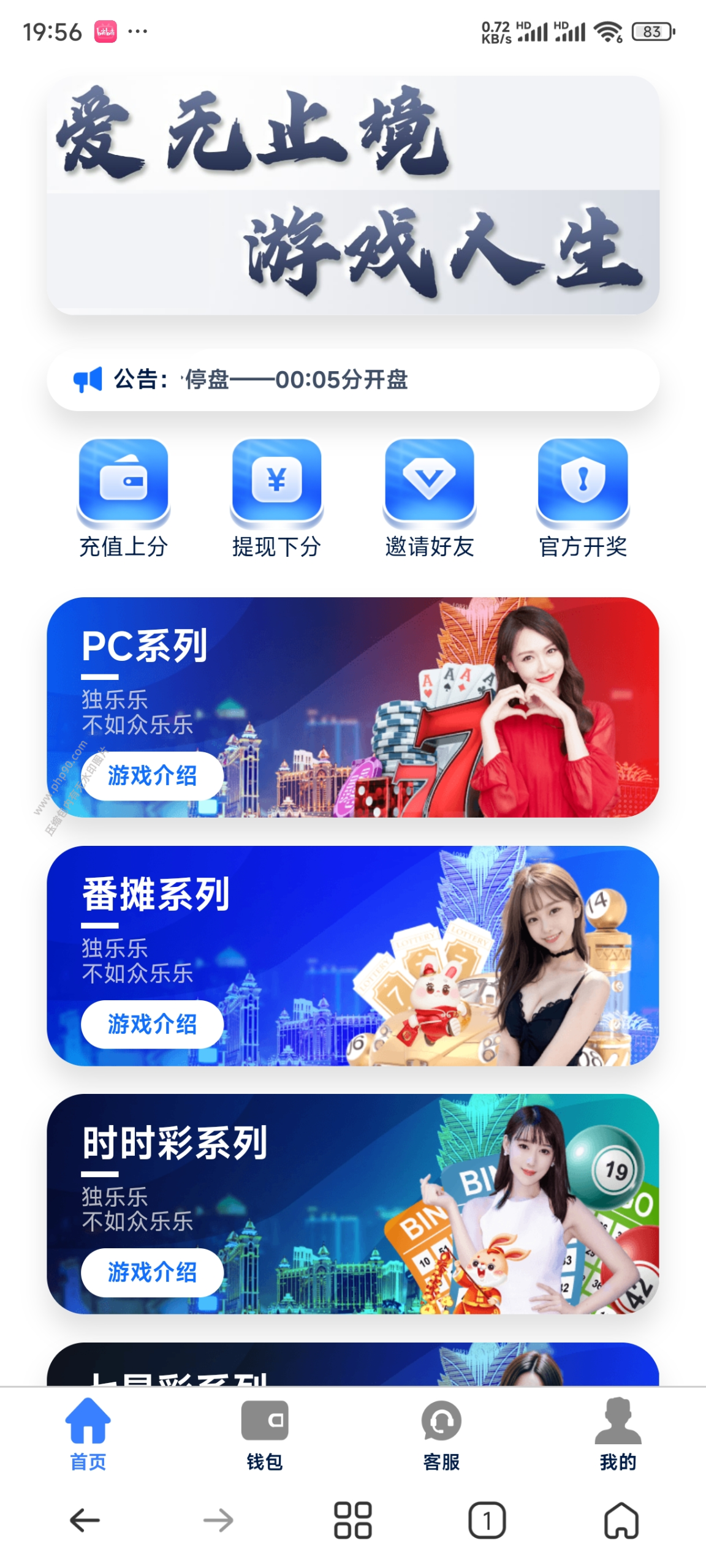This screenshot has height=1568, width=706.
Task: Open the browser tabs counter
Action: point(487,1520)
